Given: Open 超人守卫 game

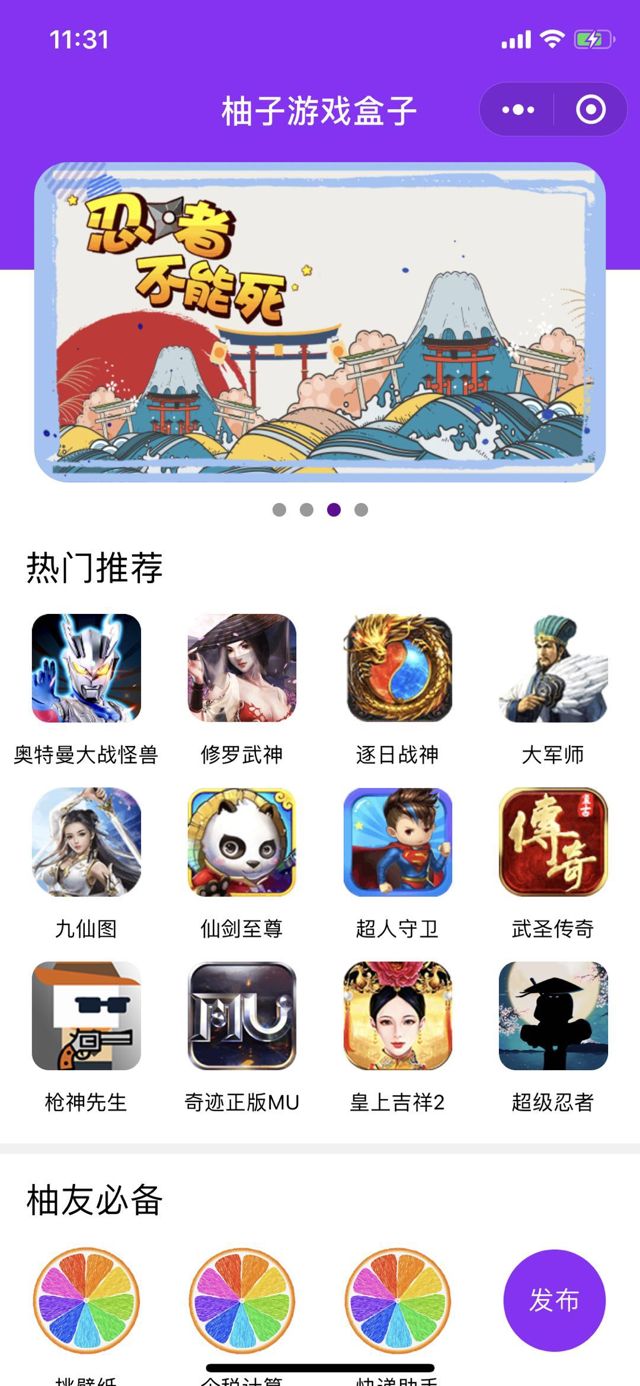Looking at the screenshot, I should tap(398, 842).
